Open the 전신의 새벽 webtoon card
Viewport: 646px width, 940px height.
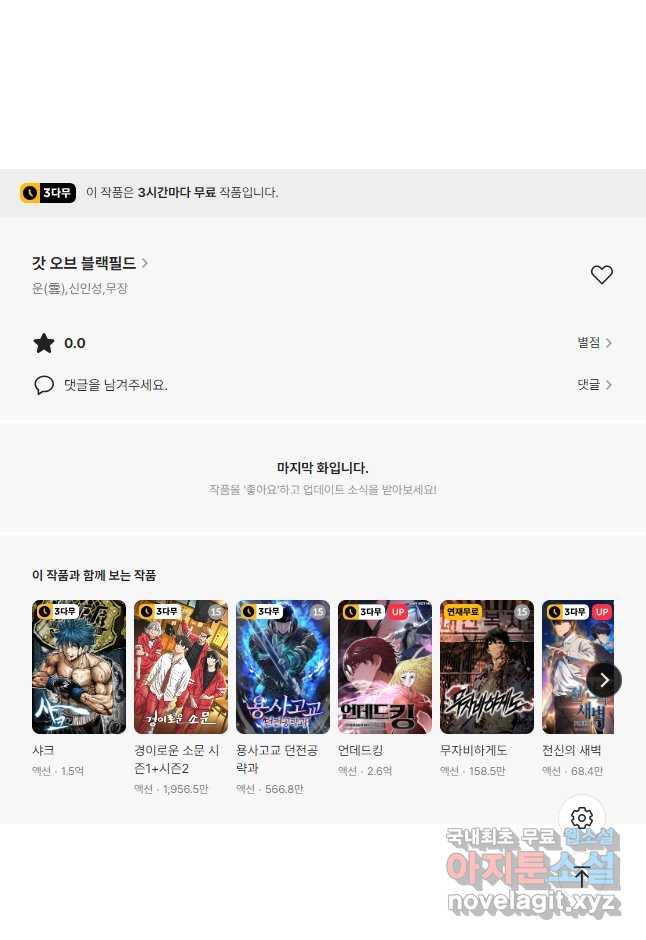click(x=577, y=667)
